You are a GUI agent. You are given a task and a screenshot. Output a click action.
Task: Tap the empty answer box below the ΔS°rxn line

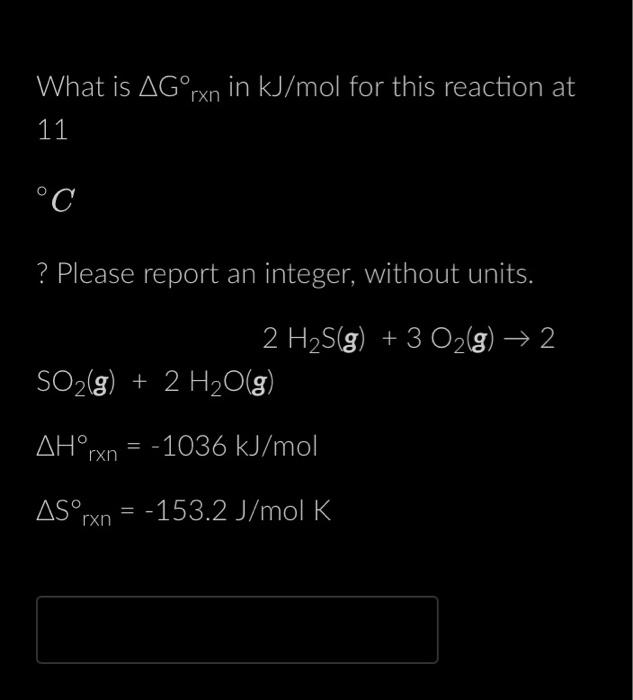237,630
